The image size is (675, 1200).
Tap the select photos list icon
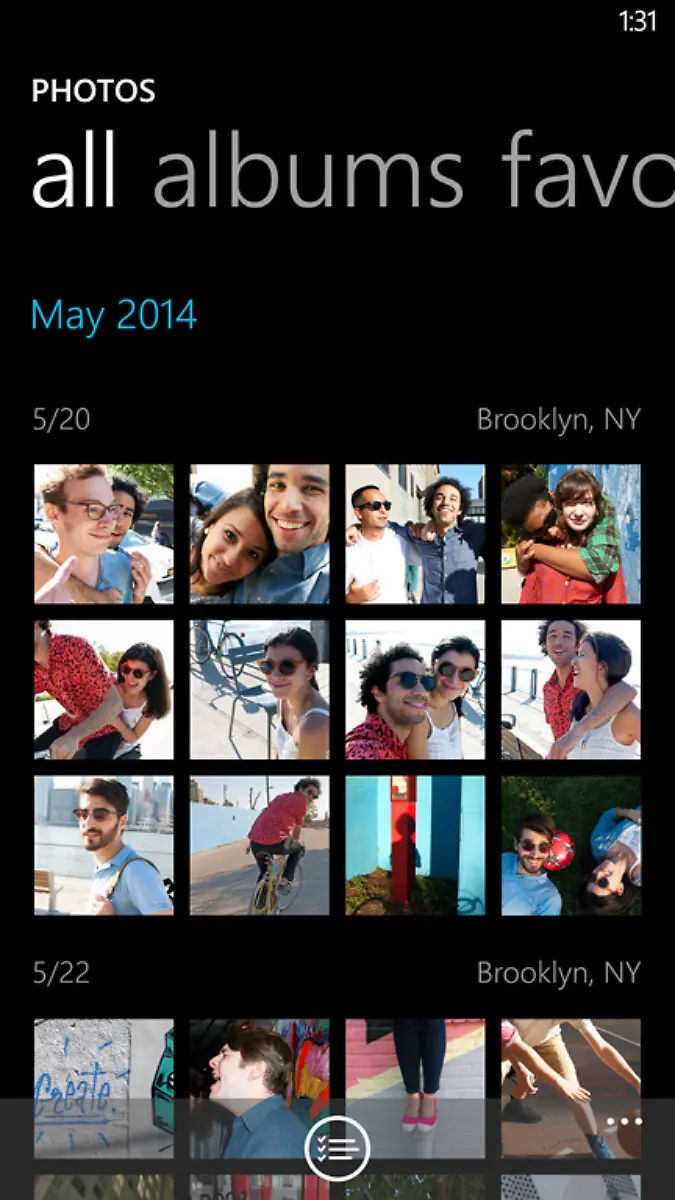pyautogui.click(x=338, y=1148)
